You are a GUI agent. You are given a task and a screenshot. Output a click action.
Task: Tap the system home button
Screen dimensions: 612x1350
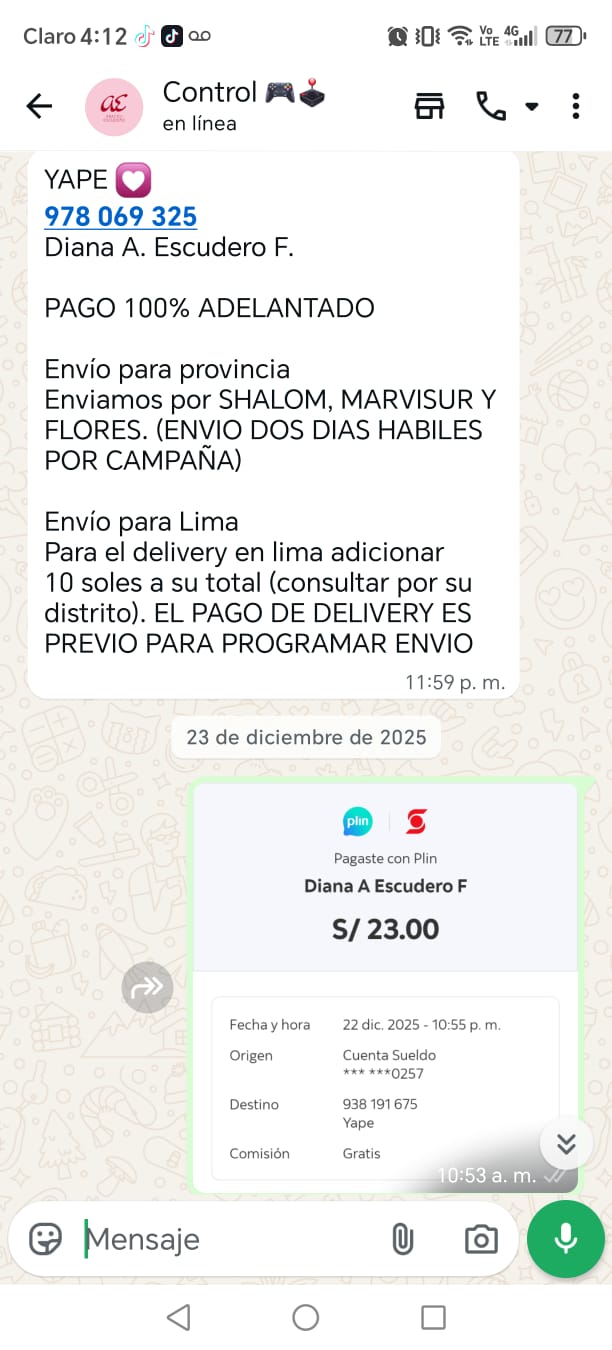[306, 1317]
